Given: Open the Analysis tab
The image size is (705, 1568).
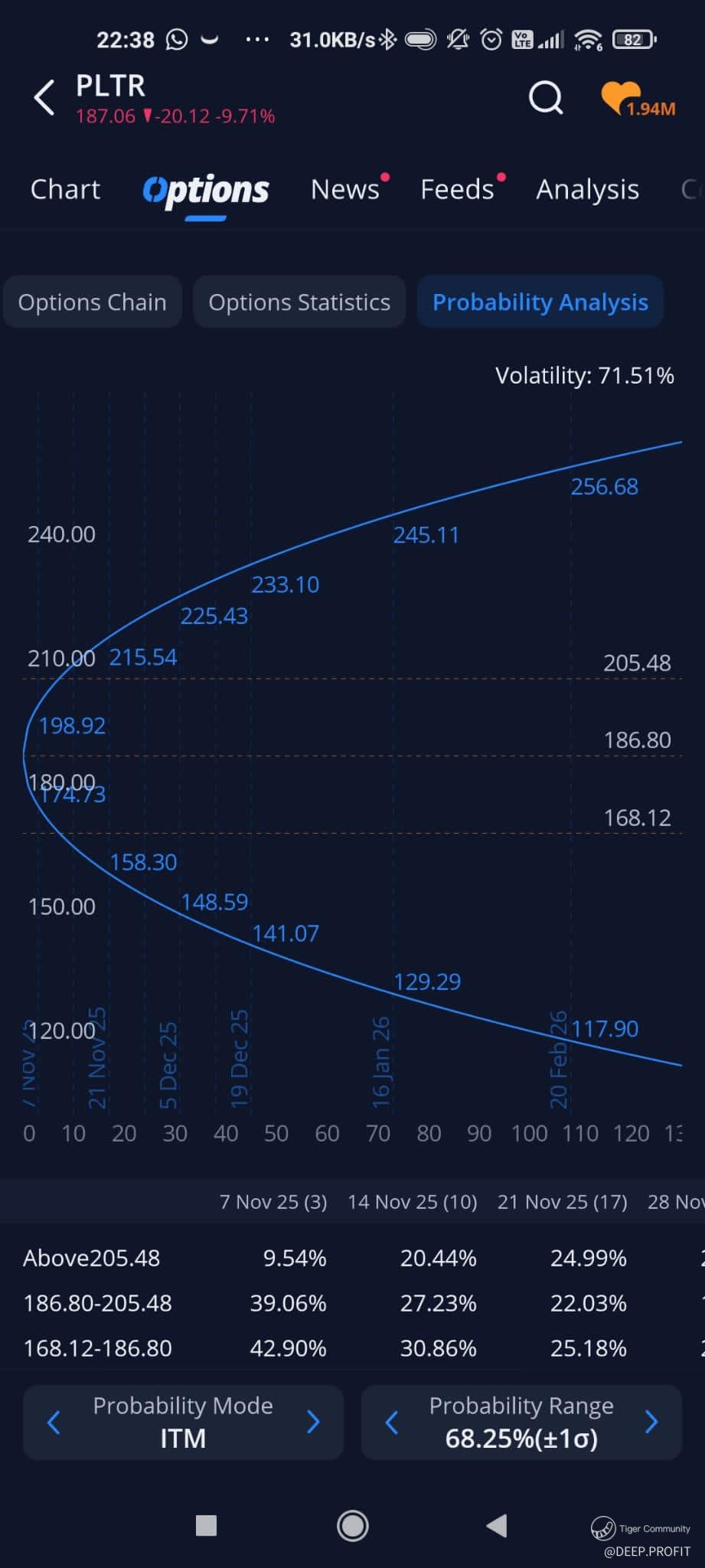Looking at the screenshot, I should (587, 189).
